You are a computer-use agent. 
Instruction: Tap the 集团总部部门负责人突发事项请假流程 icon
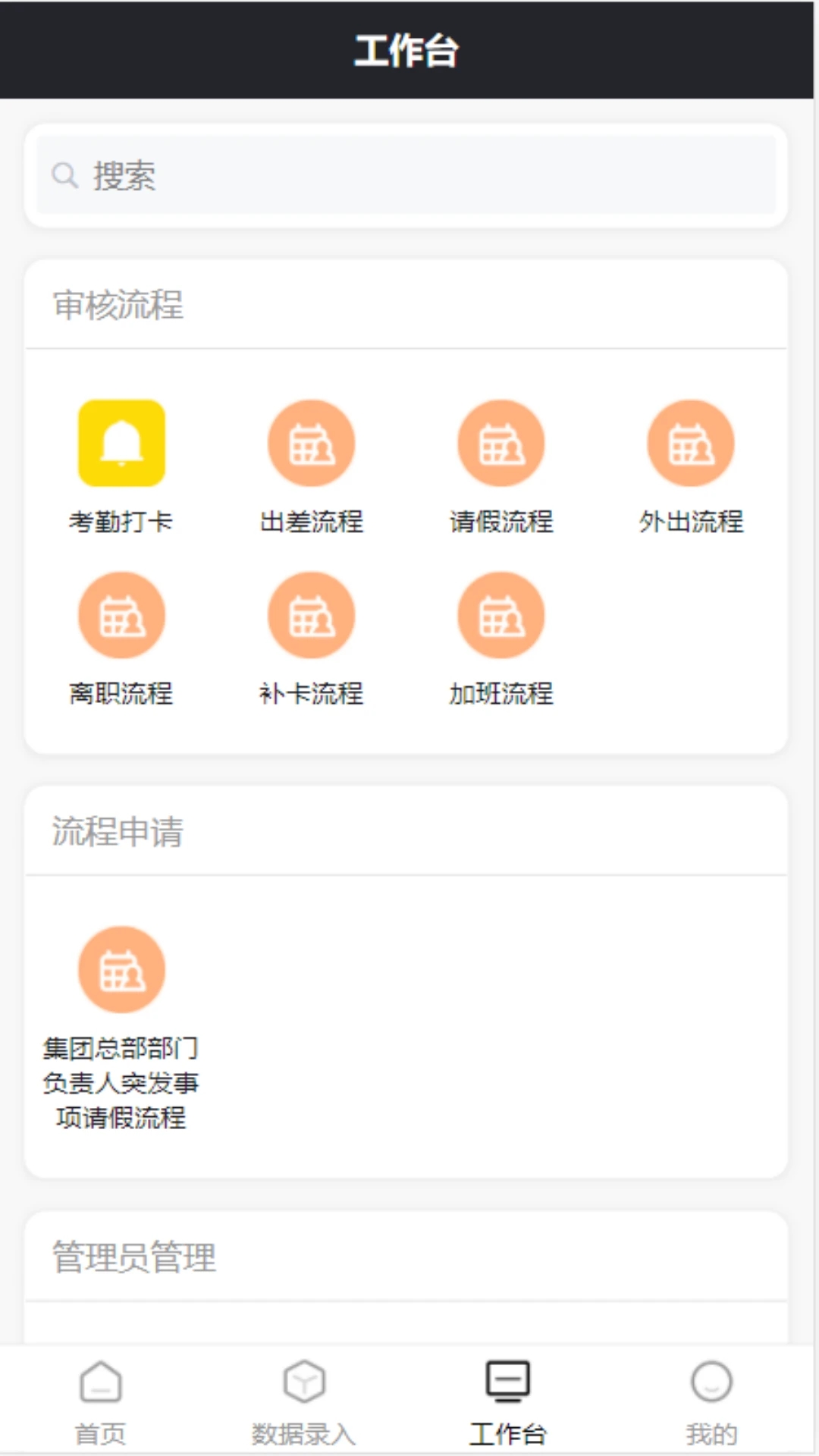(121, 969)
